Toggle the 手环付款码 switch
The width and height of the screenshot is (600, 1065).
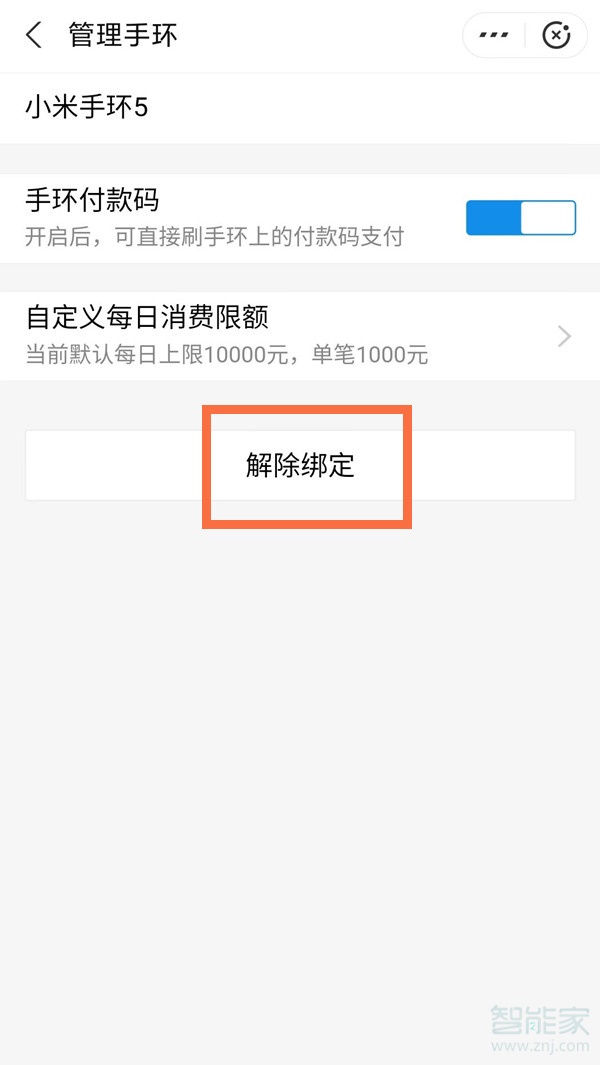pos(520,218)
